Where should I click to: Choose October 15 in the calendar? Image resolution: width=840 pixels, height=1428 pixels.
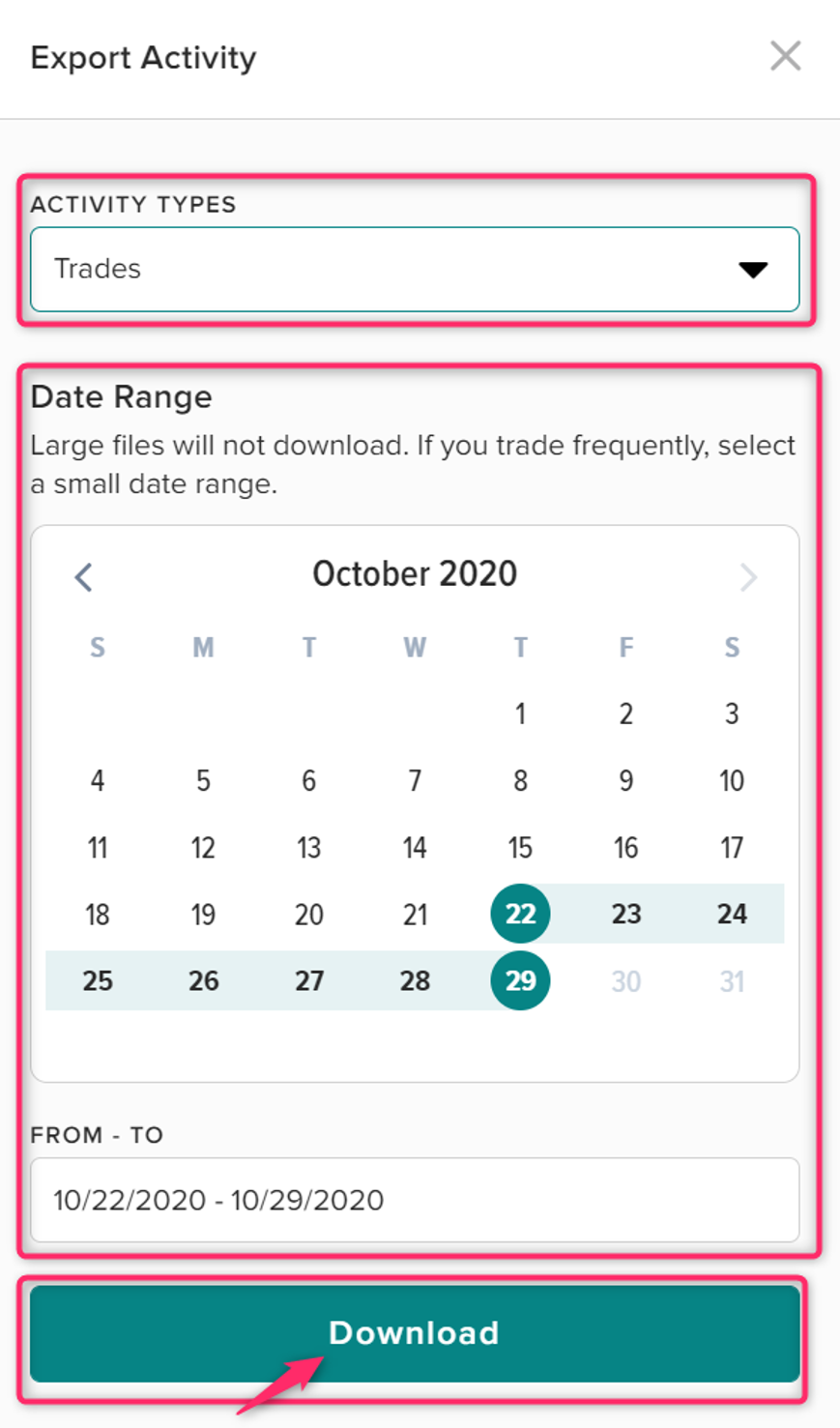tap(520, 848)
